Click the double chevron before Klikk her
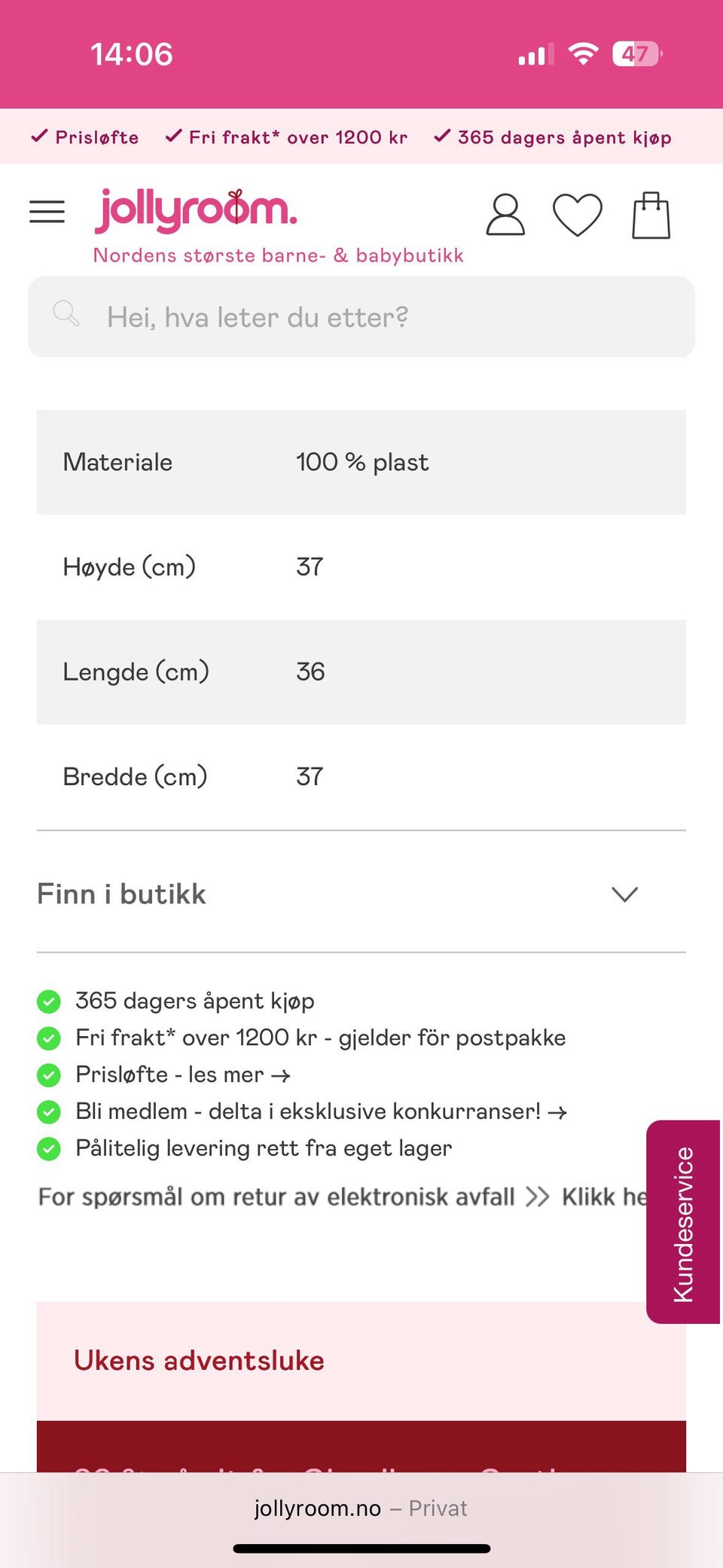Image resolution: width=723 pixels, height=1568 pixels. 538,1197
